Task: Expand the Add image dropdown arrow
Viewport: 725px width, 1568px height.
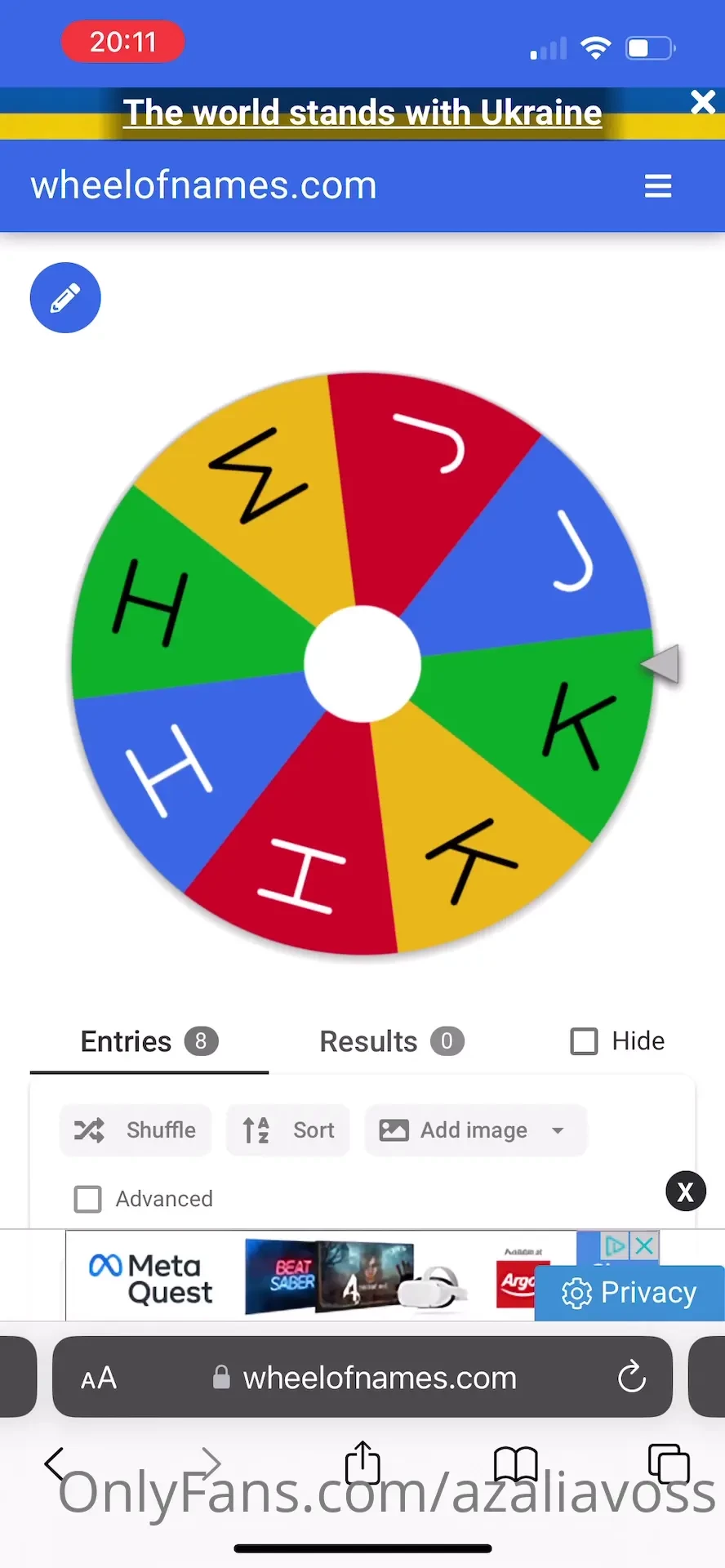Action: point(558,1130)
